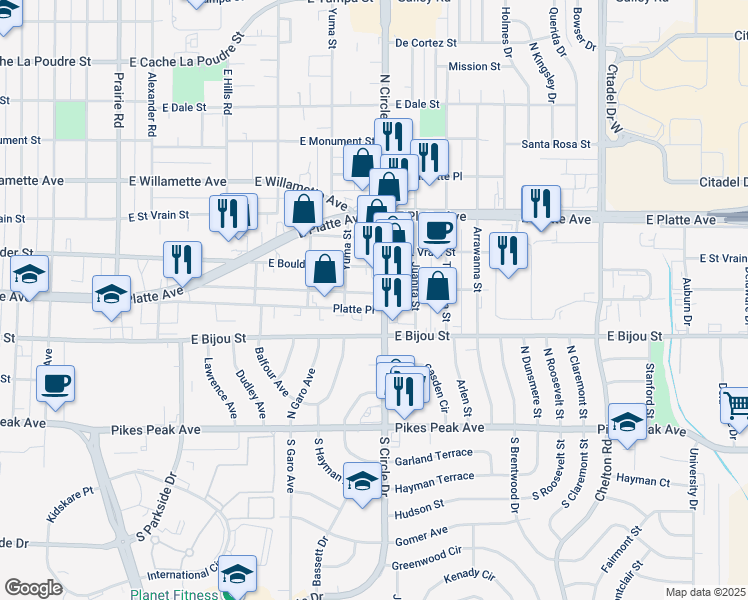Viewport: 748px width, 600px height.
Task: Tap the shopping bag marker beside E Monument St
Action: click(x=362, y=161)
